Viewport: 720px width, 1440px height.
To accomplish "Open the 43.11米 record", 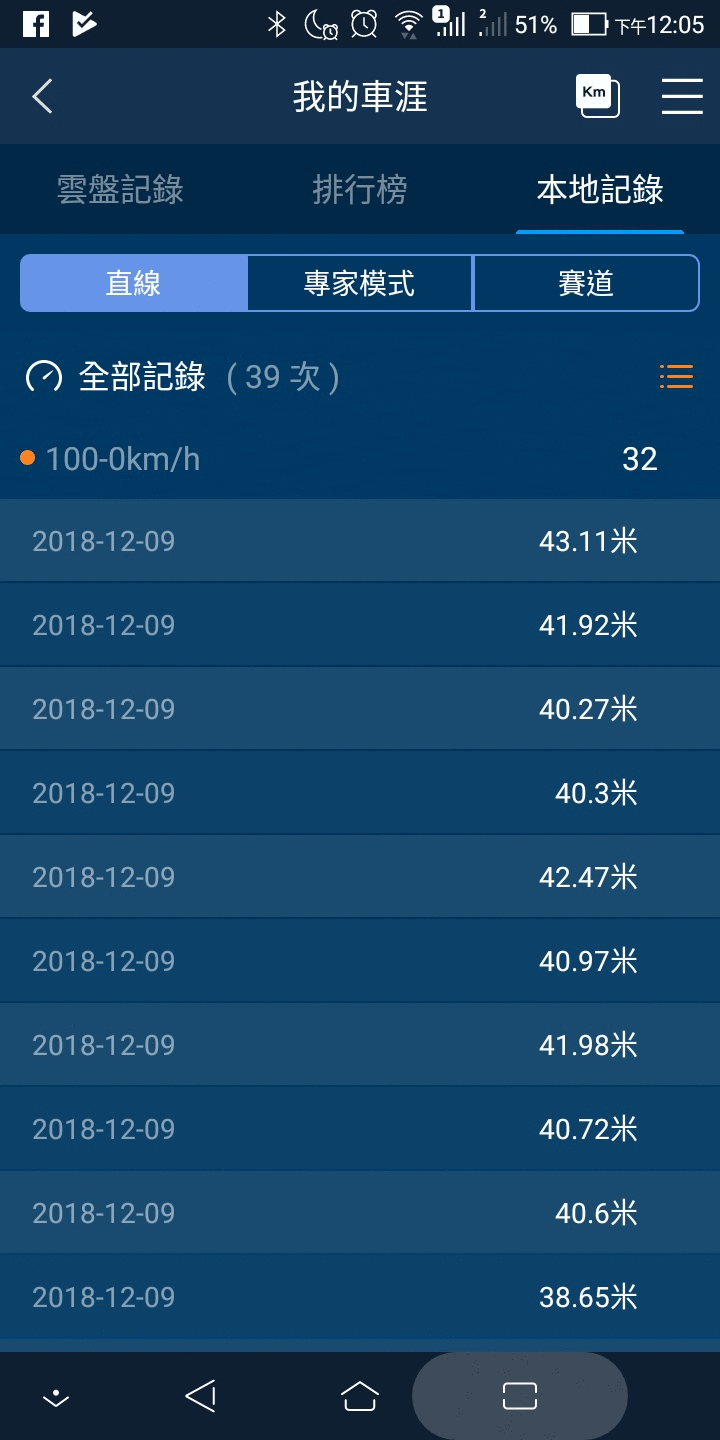I will click(360, 541).
